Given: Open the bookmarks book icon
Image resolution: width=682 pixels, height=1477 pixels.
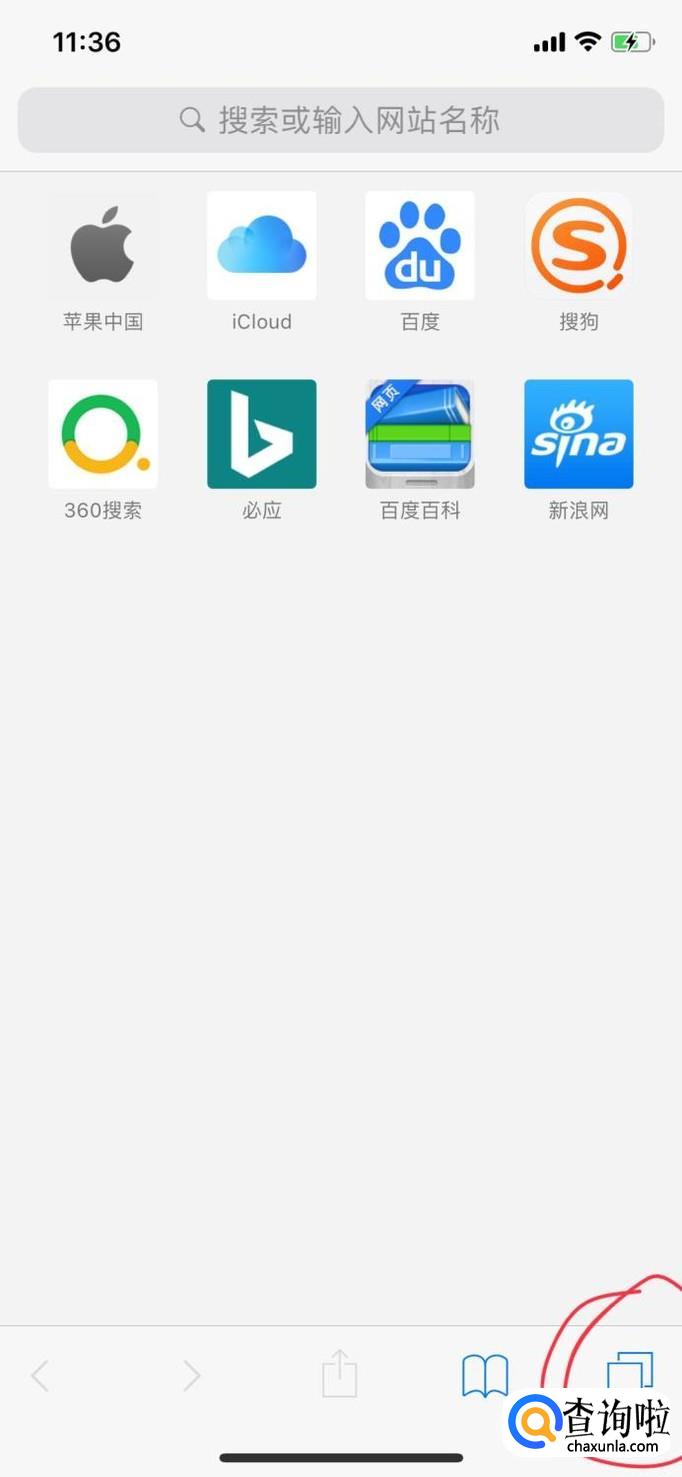Looking at the screenshot, I should click(x=485, y=1376).
